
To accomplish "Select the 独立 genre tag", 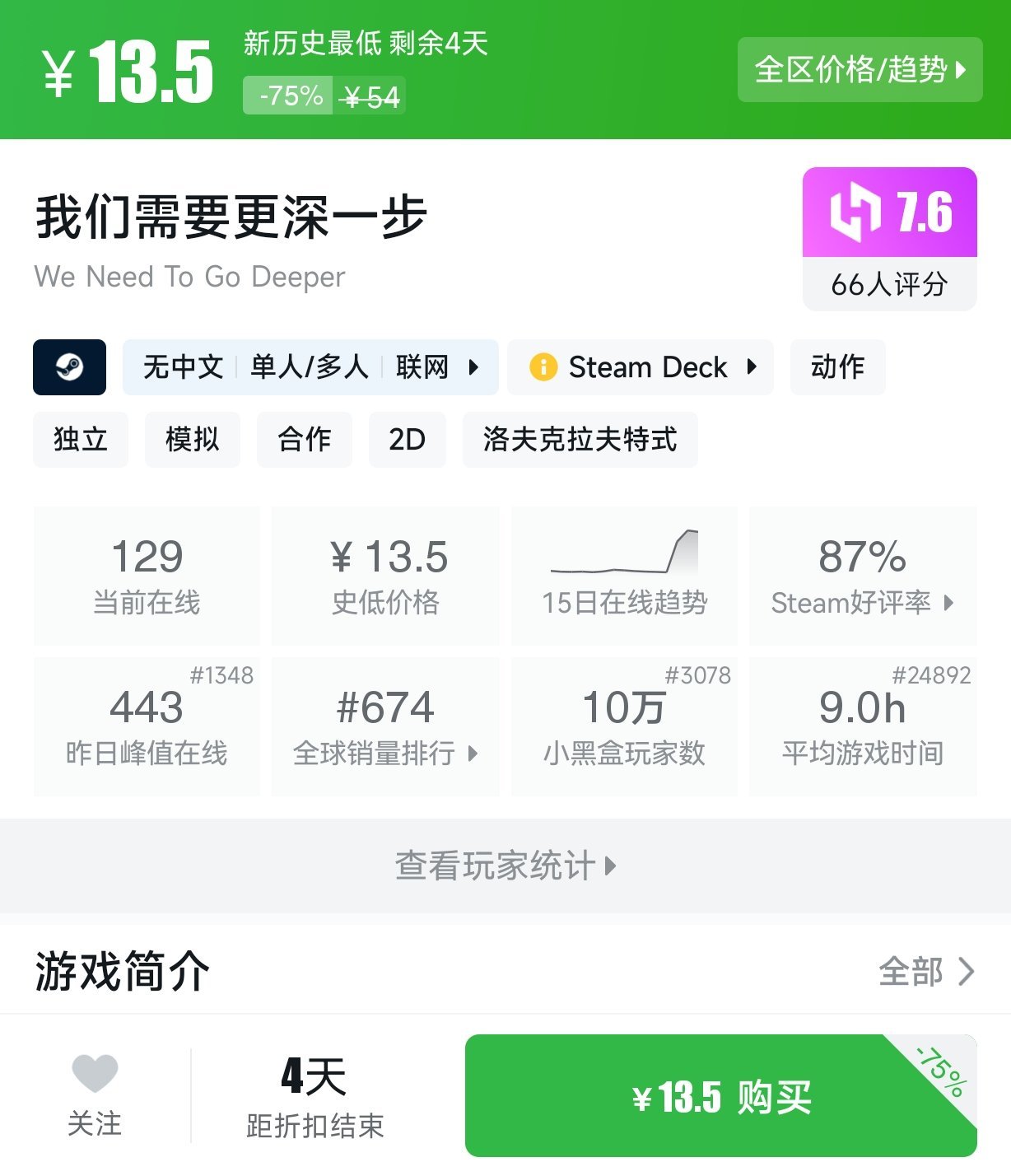I will pos(80,440).
